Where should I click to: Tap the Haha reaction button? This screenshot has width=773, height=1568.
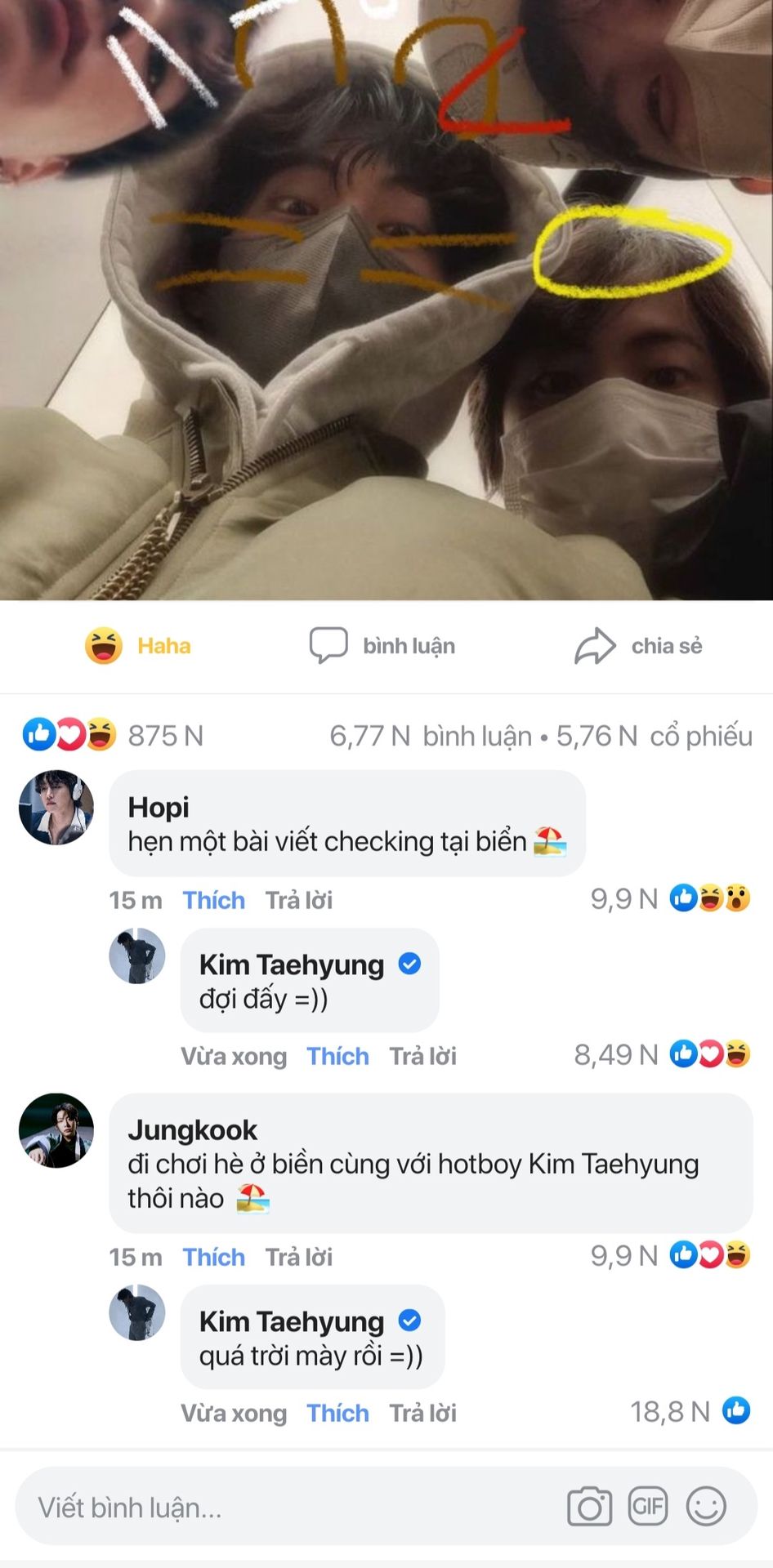click(138, 646)
